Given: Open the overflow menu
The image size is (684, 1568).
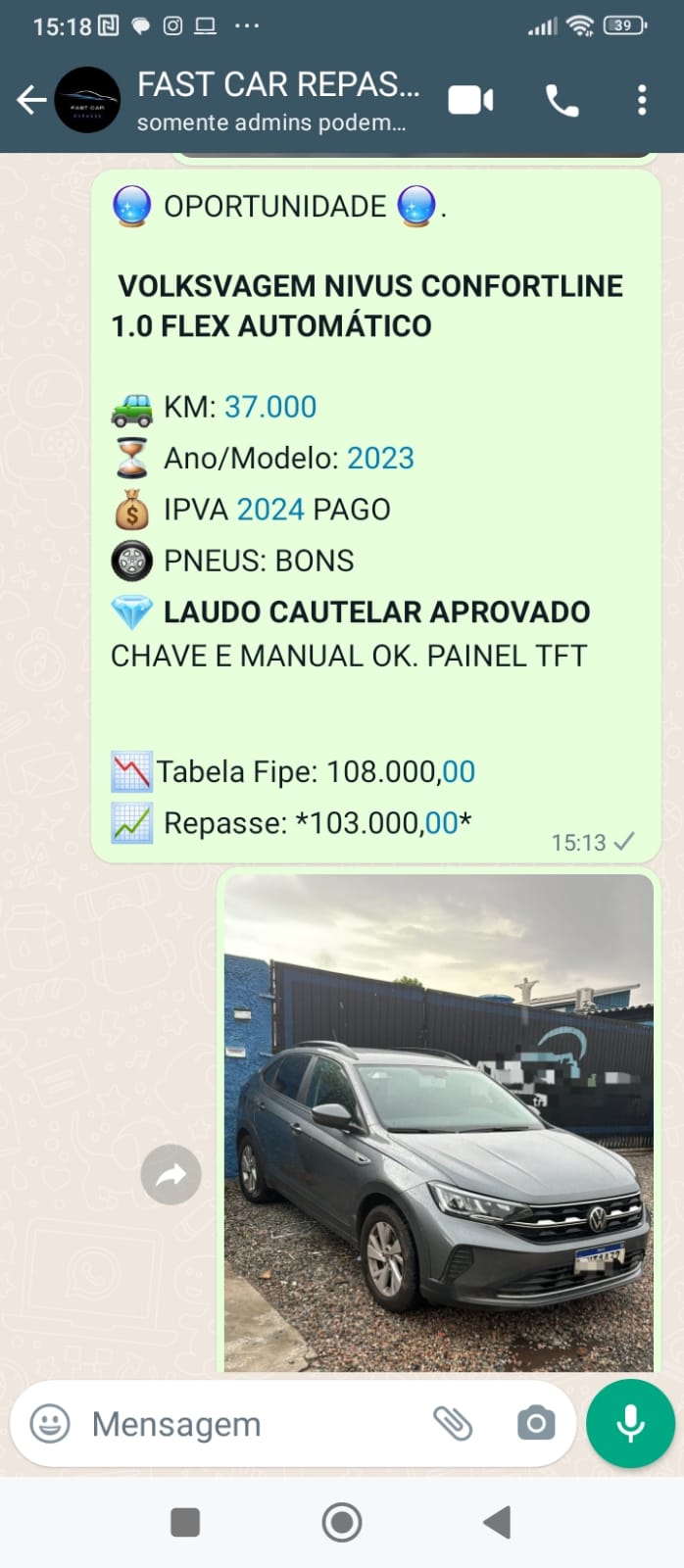Looking at the screenshot, I should pos(642,100).
